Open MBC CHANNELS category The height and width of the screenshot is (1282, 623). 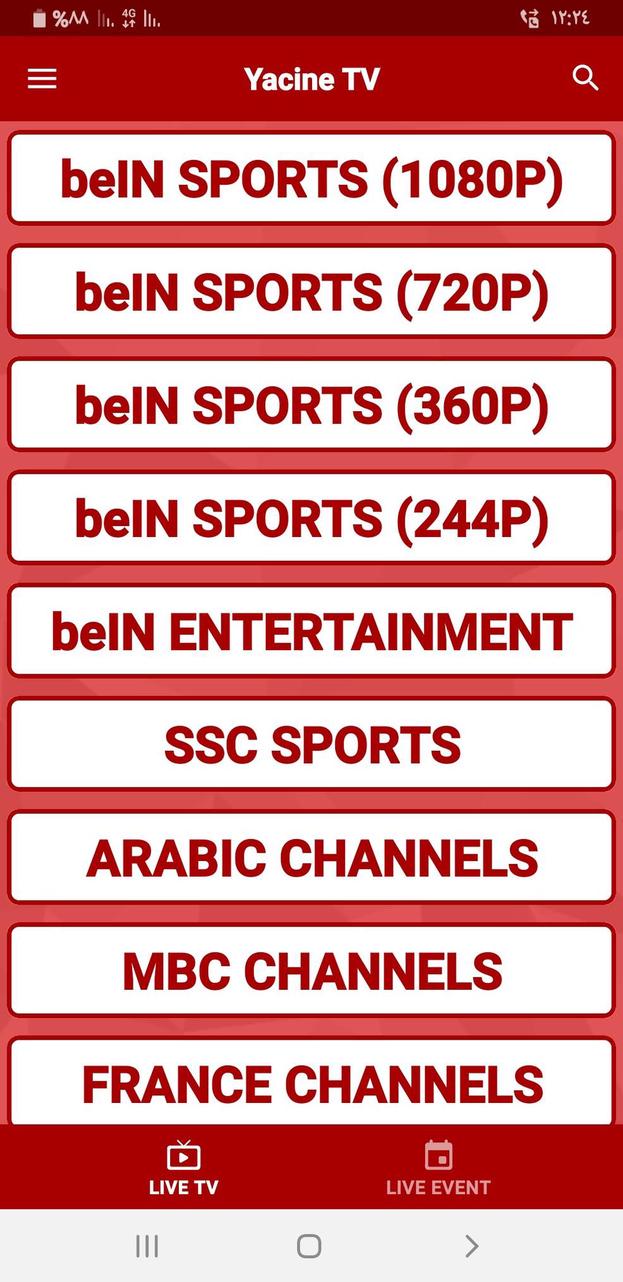[311, 970]
